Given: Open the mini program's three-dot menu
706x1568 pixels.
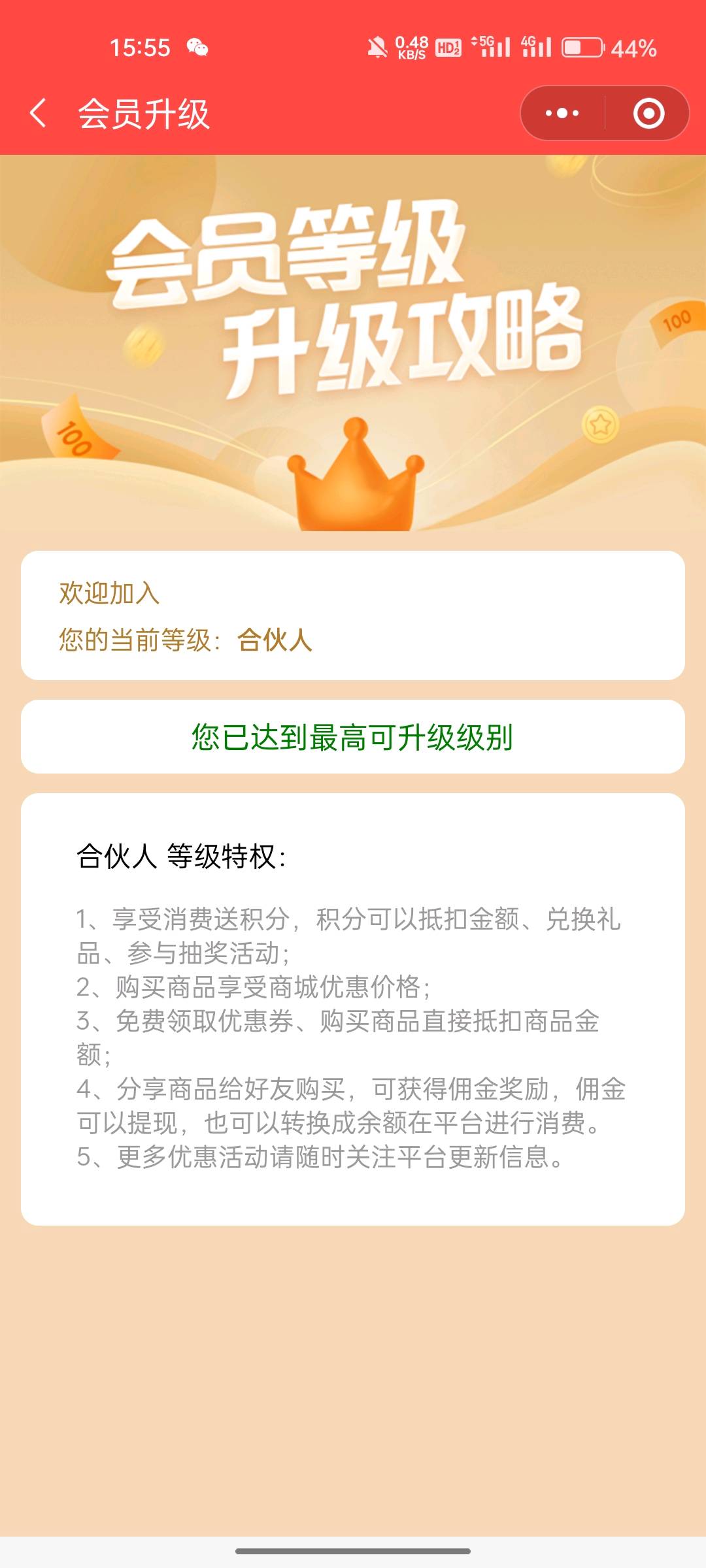Looking at the screenshot, I should point(562,114).
